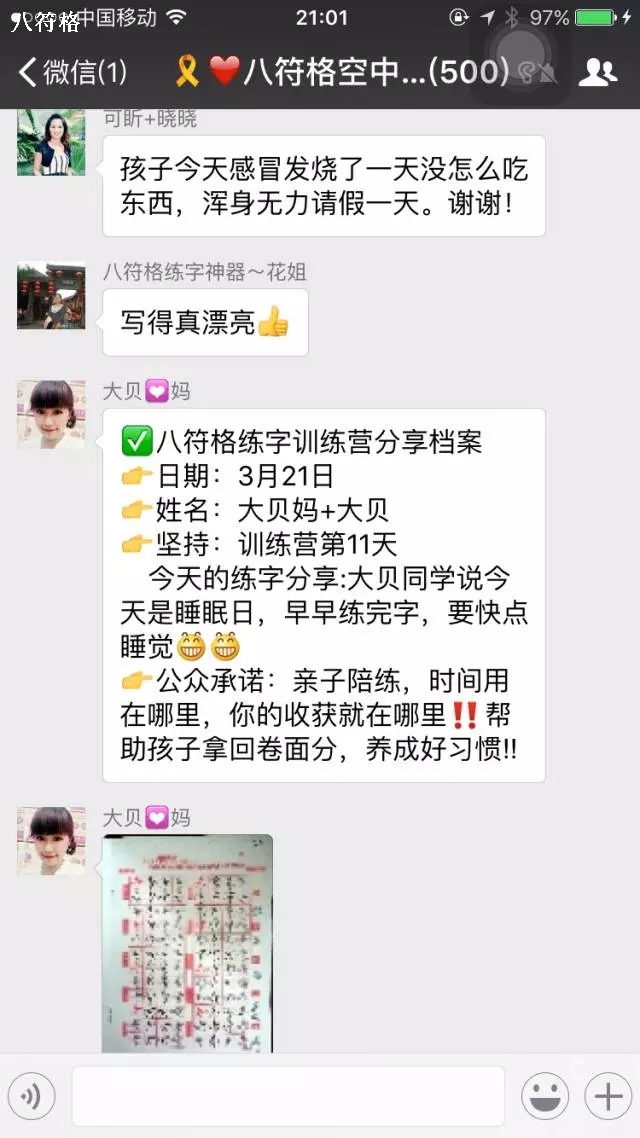Open the emoji sticker panel
640x1138 pixels.
[545, 1097]
